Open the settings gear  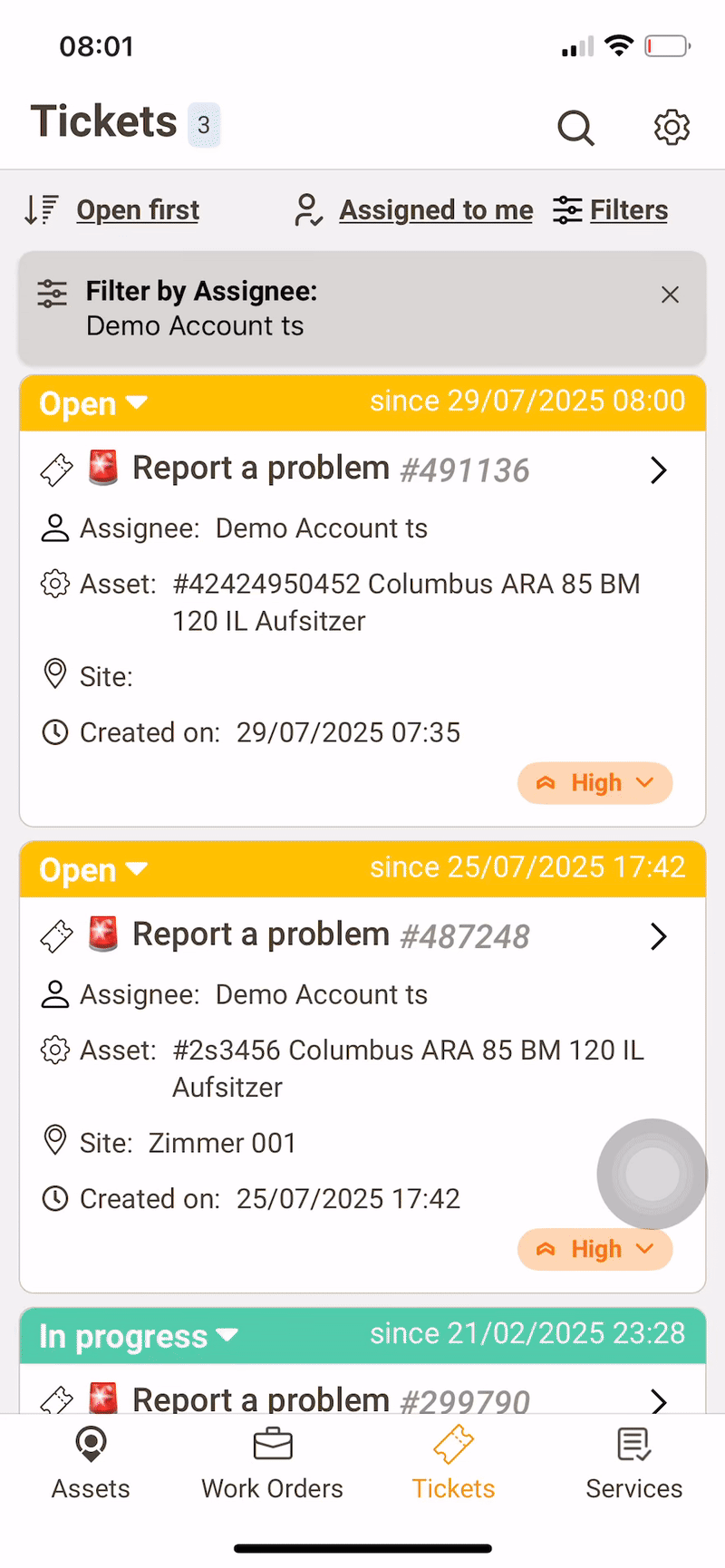click(x=672, y=128)
